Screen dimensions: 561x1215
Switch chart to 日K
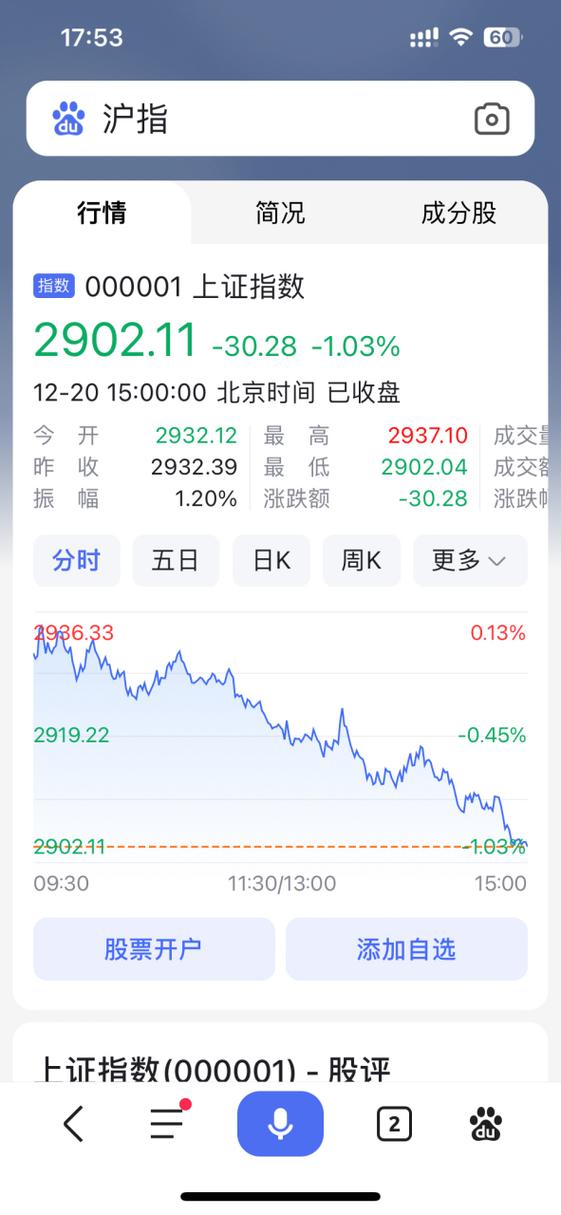[x=271, y=560]
